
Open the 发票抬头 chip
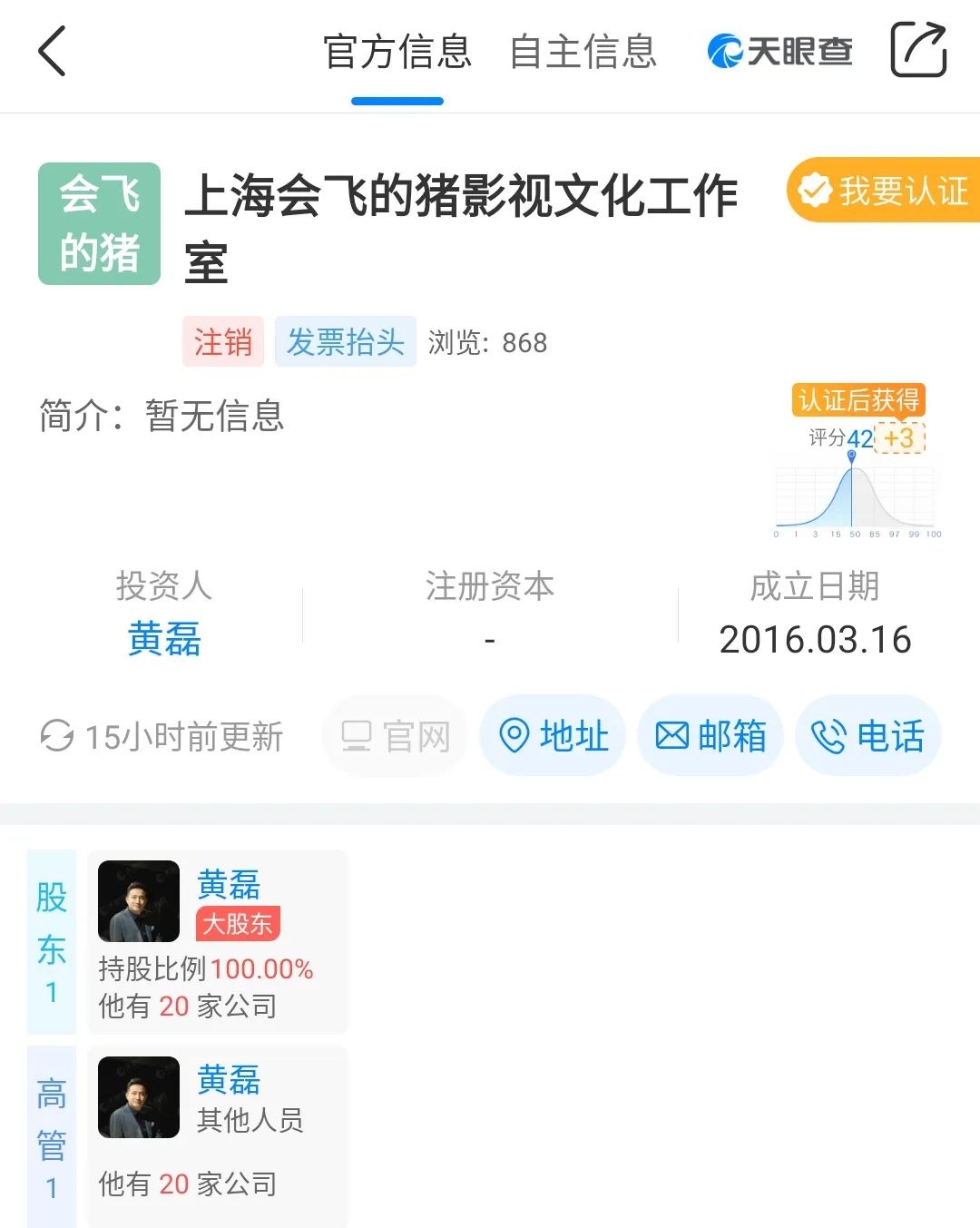tap(345, 342)
